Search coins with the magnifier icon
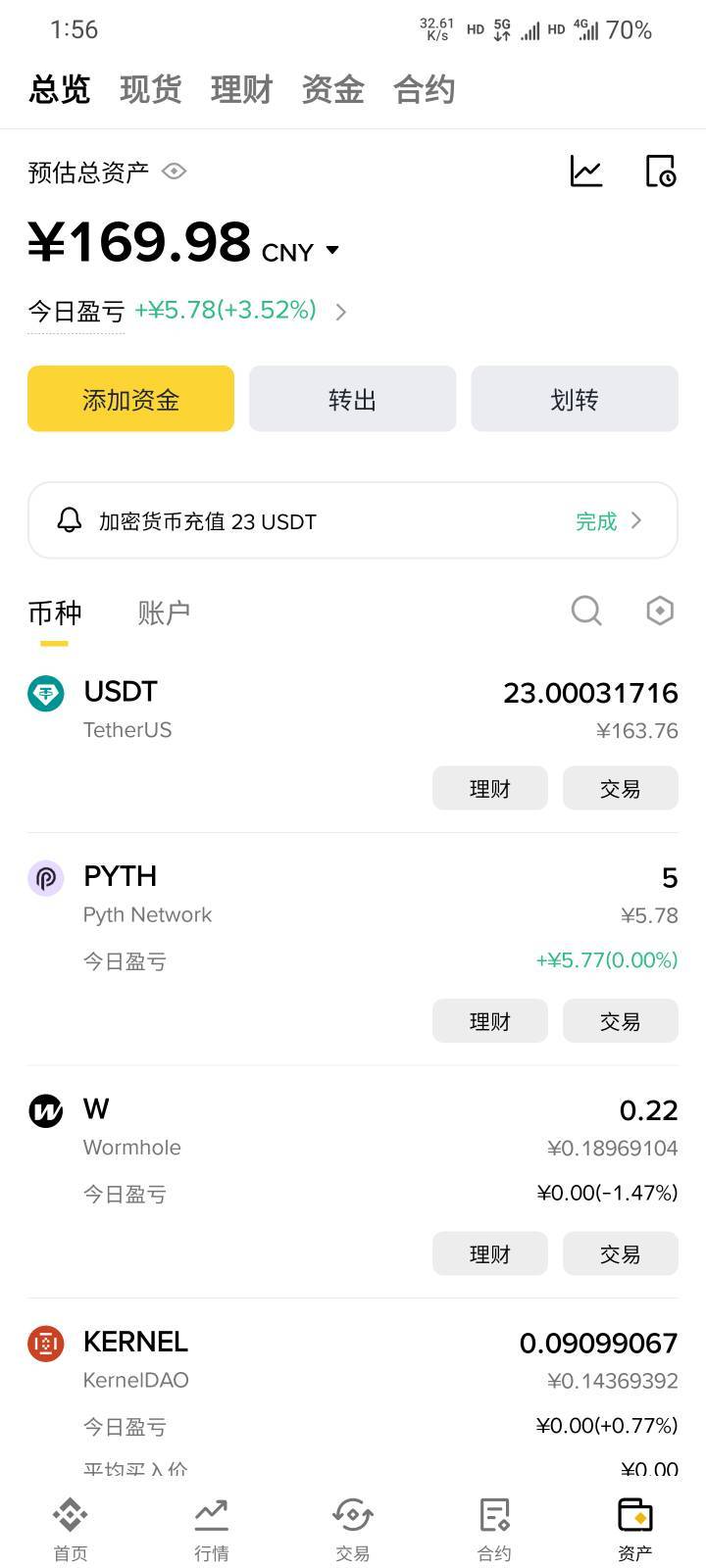This screenshot has width=706, height=1568. (586, 611)
